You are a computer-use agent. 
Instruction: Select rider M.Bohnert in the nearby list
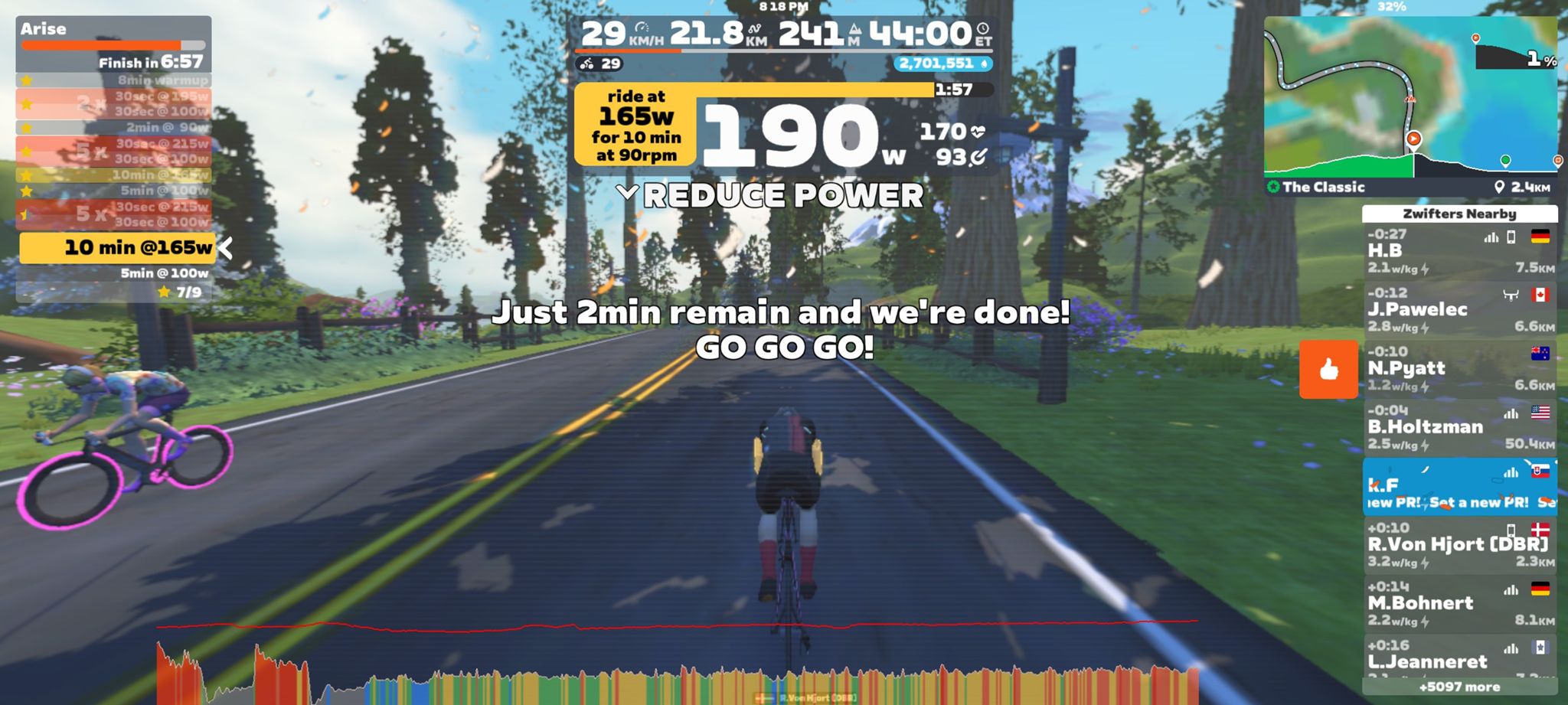(x=1459, y=603)
